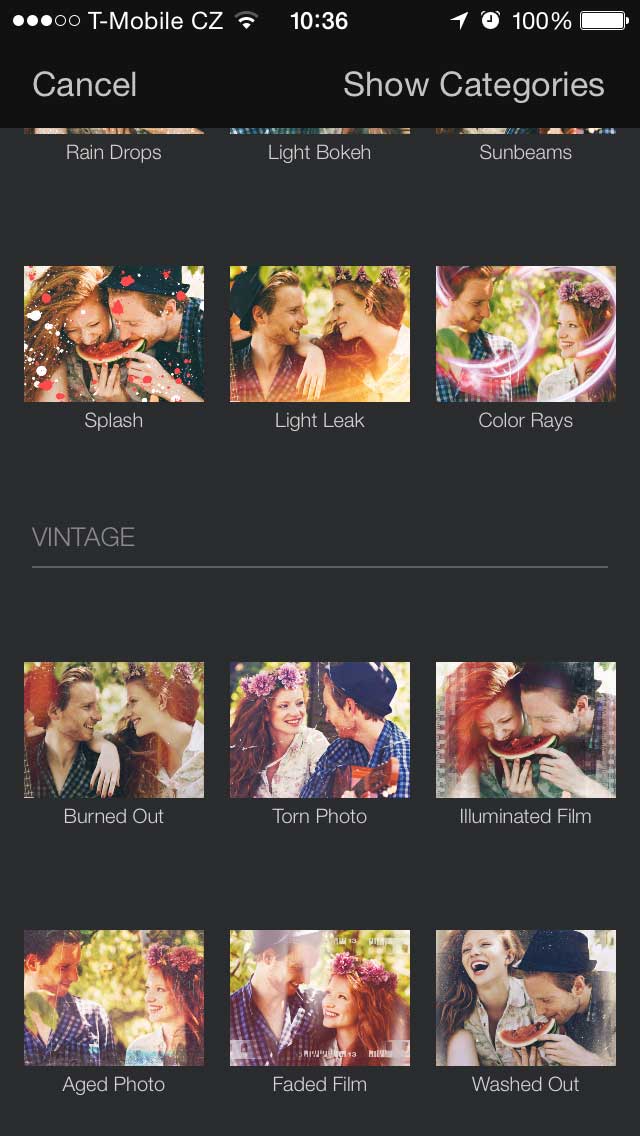Pick the Aged Photo effect
640x1136 pixels.
(114, 998)
